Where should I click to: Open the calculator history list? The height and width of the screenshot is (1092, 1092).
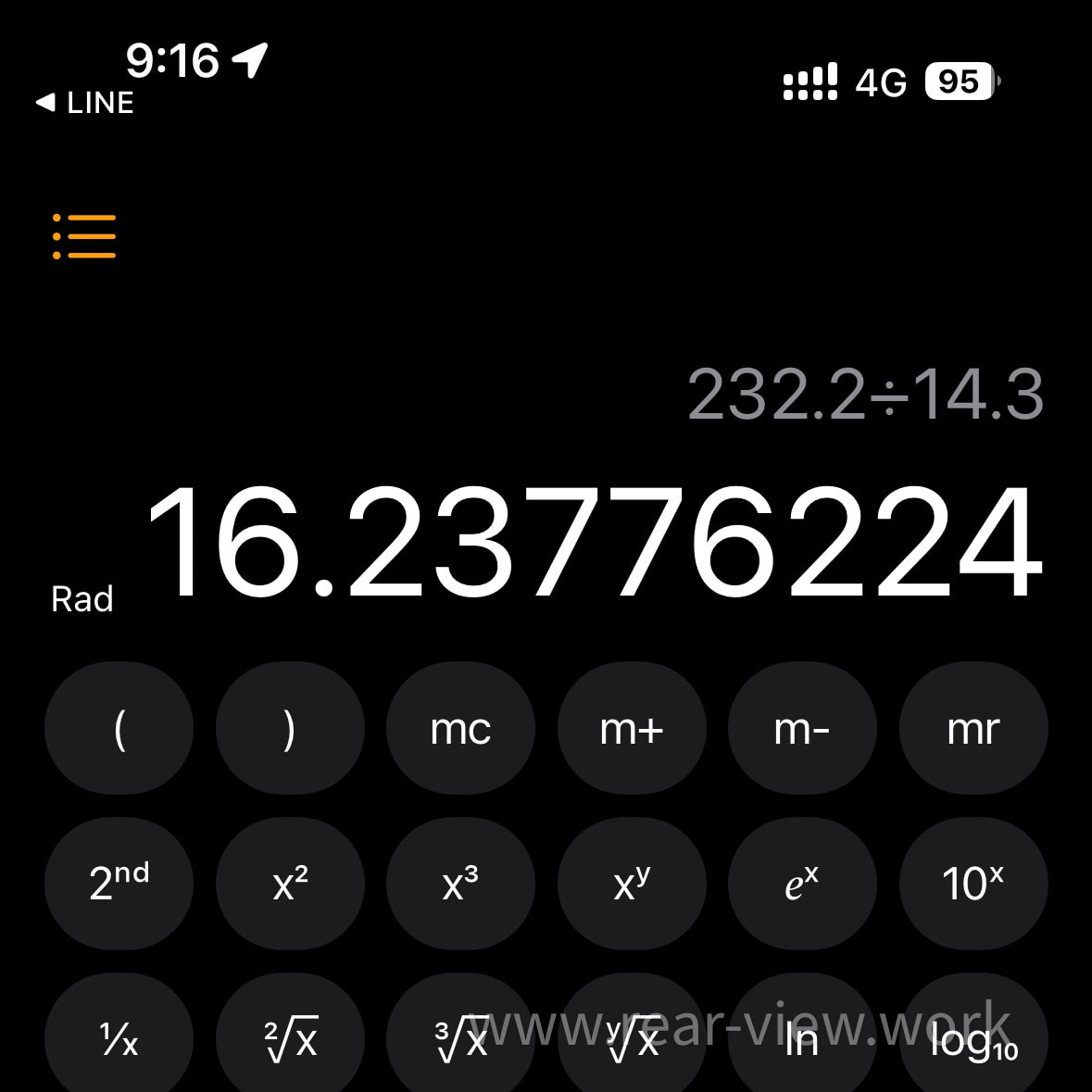[x=84, y=236]
